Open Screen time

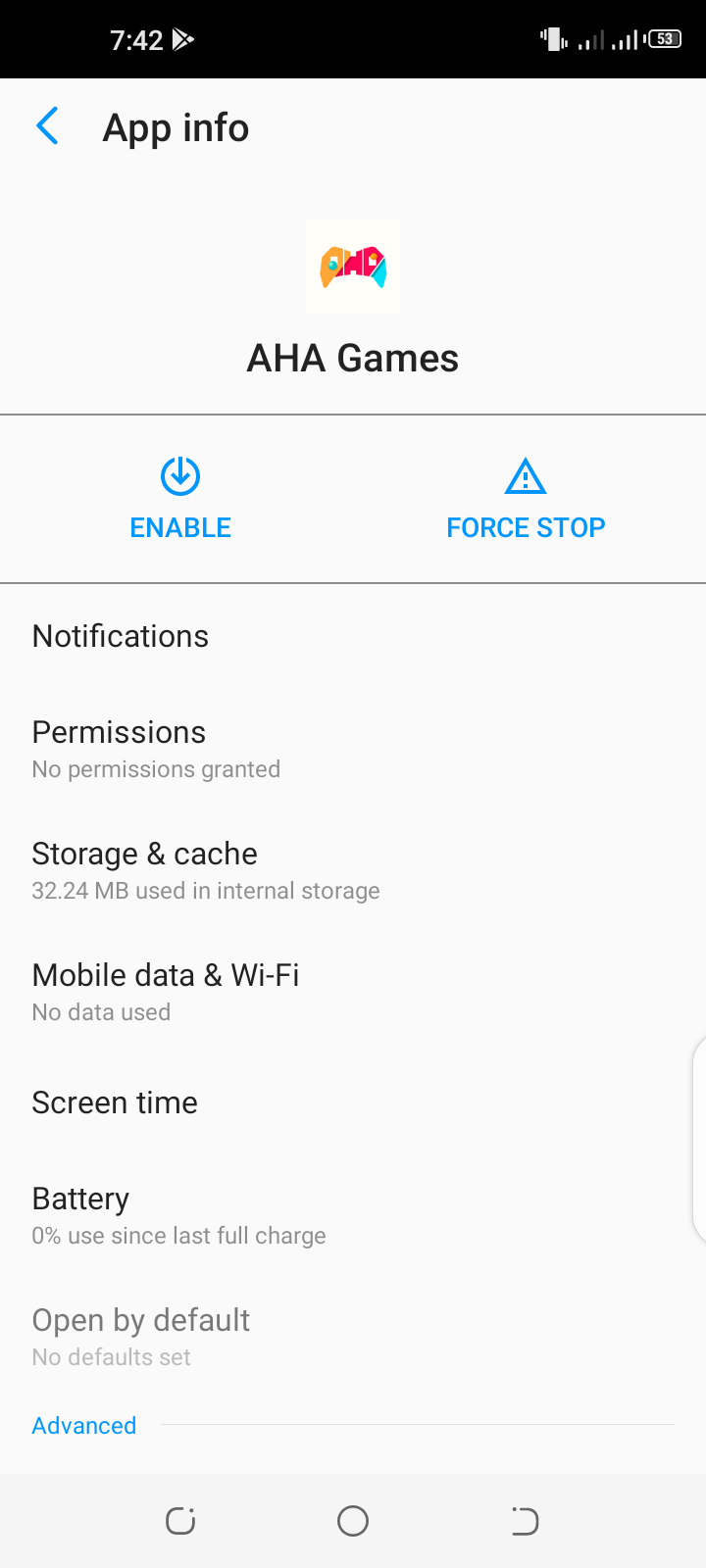pyautogui.click(x=353, y=1102)
